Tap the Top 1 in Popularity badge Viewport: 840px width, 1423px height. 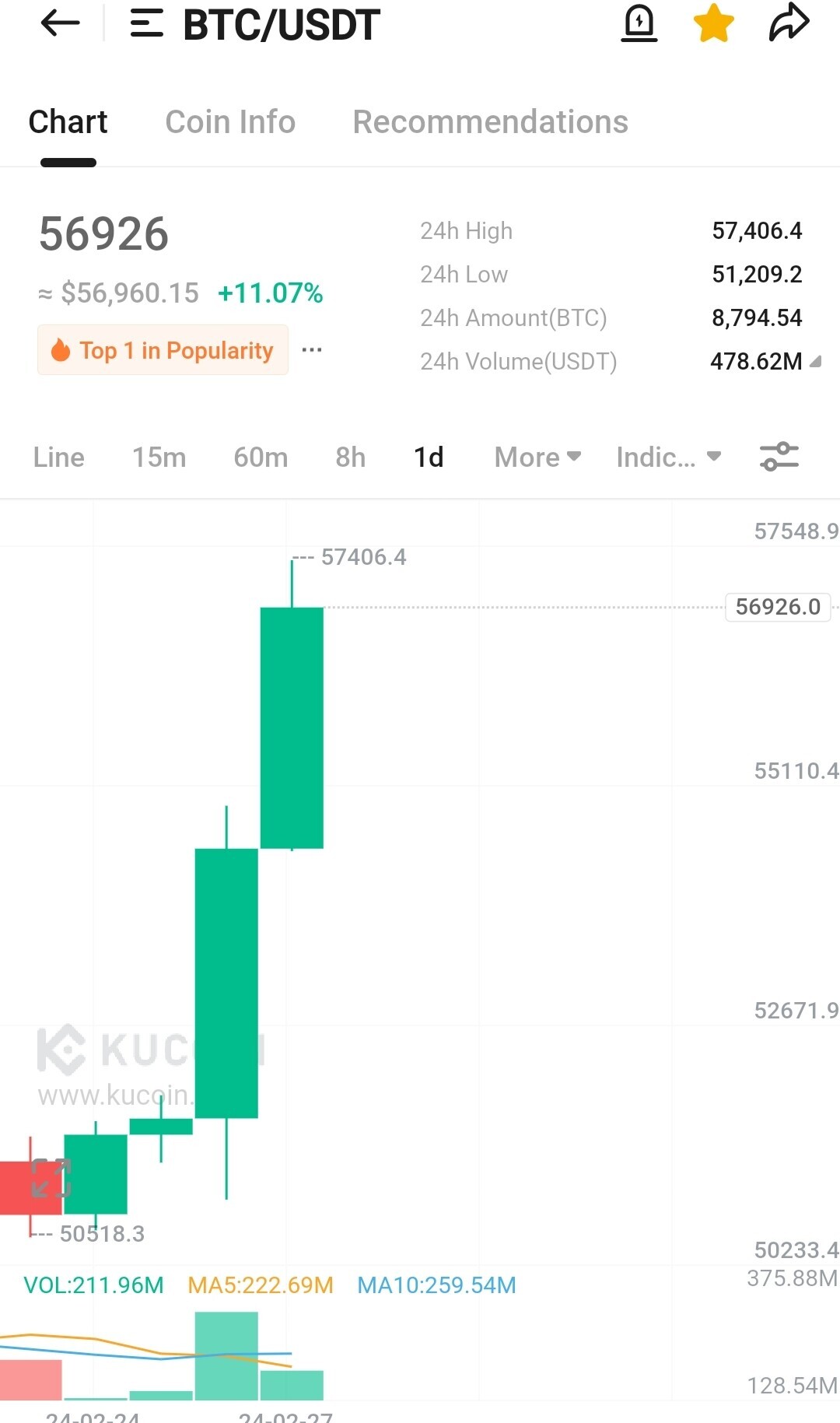(x=163, y=350)
